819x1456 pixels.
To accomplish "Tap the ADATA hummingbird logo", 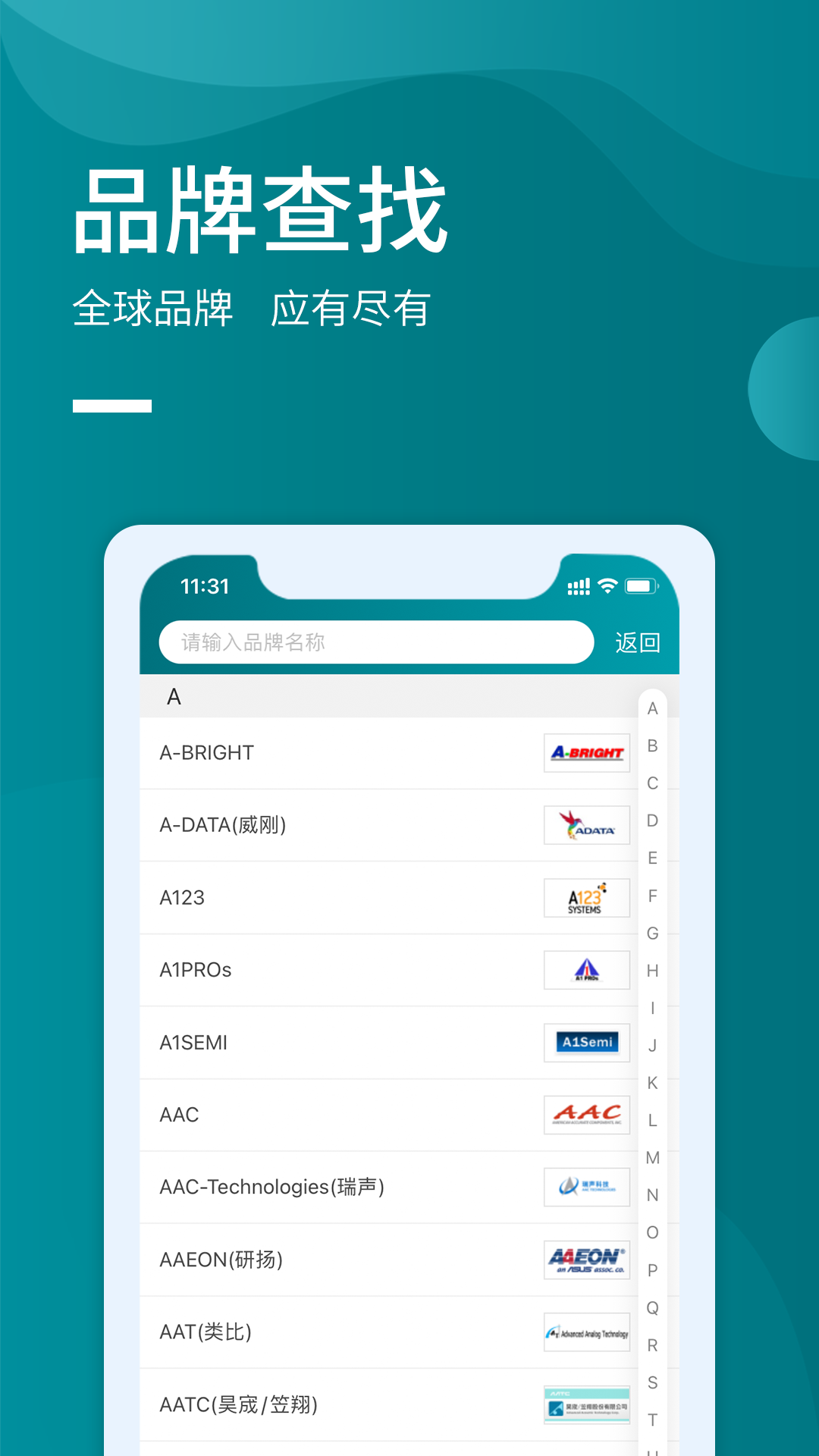I will [586, 825].
